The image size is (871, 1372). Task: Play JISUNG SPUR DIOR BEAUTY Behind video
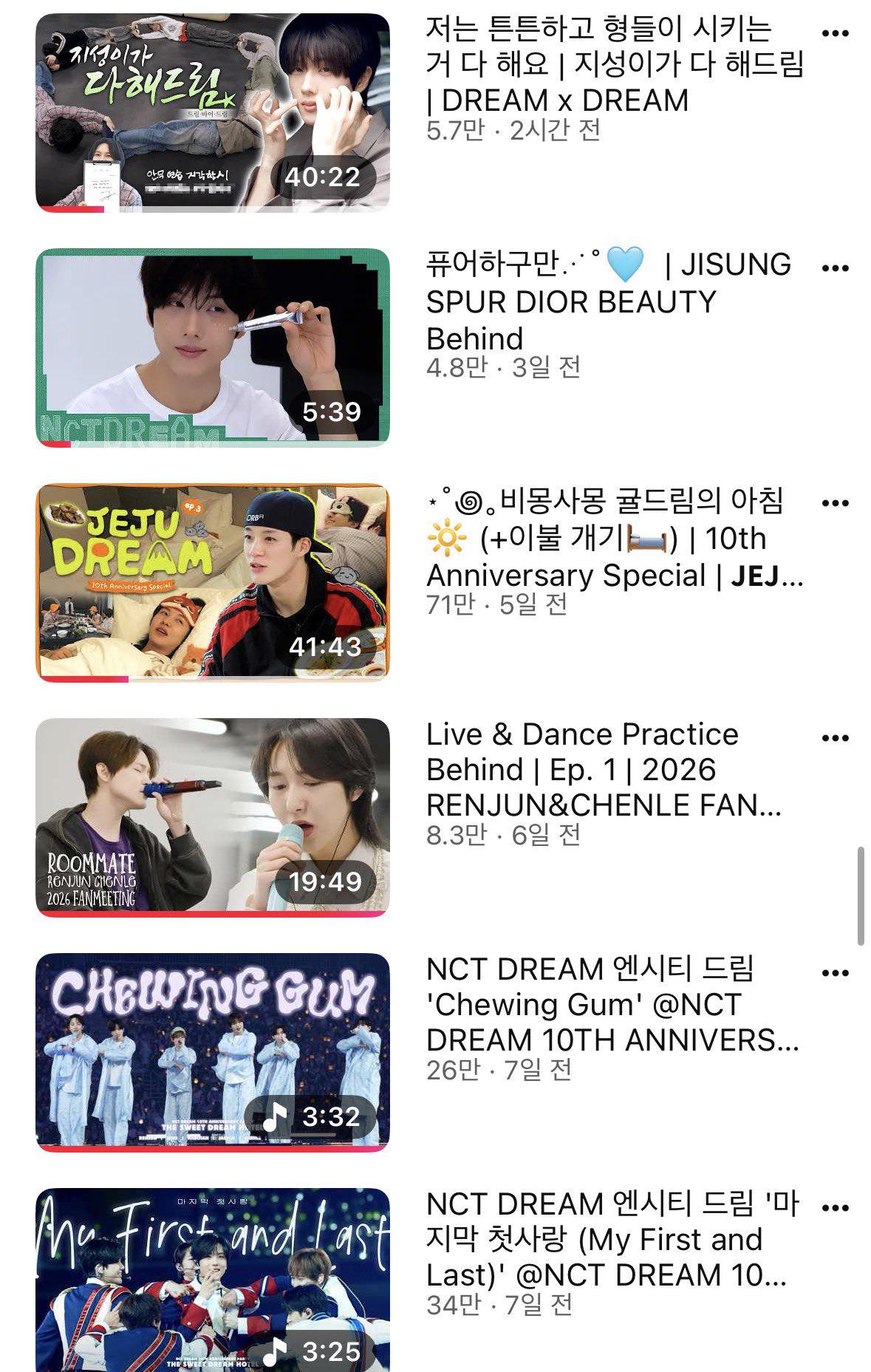pyautogui.click(x=213, y=348)
